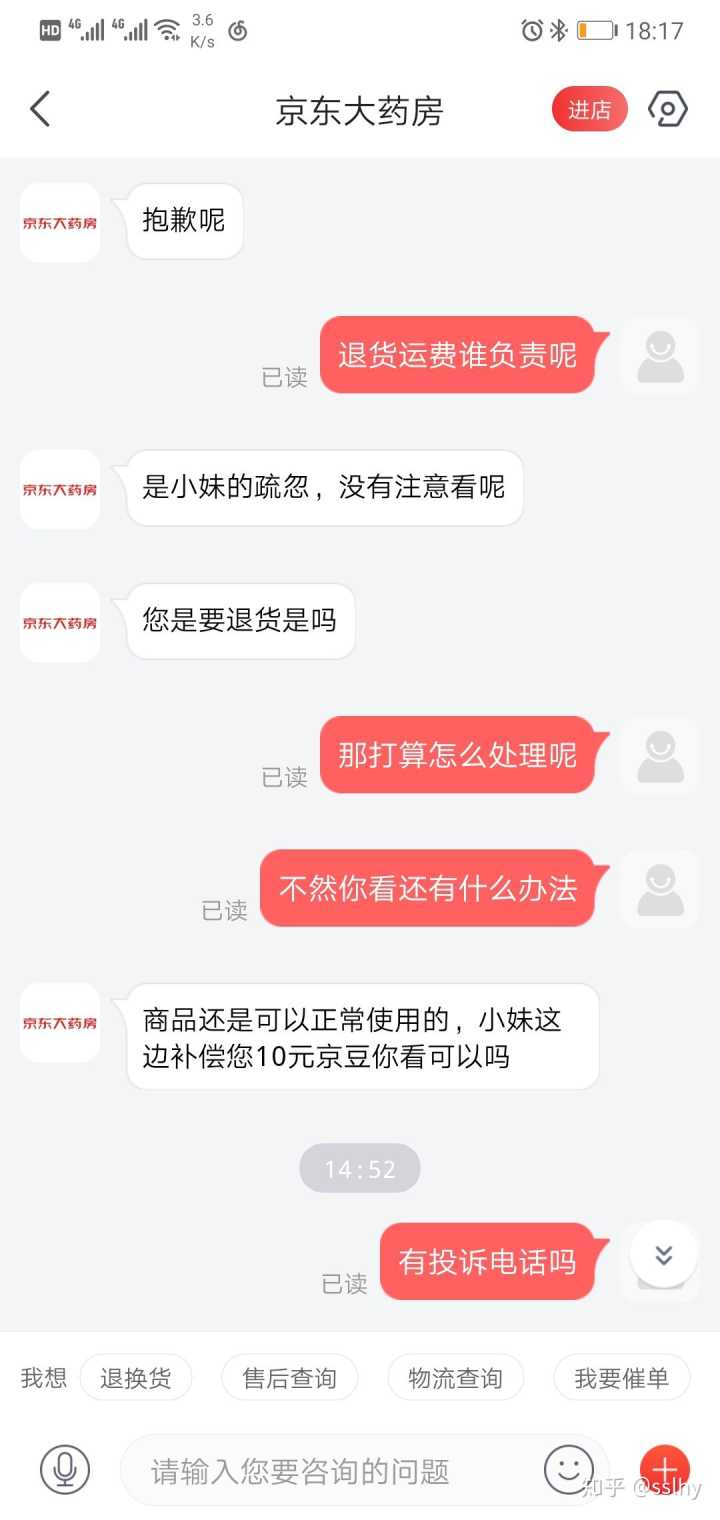
Task: Go back using the top-left arrow
Action: pyautogui.click(x=40, y=109)
